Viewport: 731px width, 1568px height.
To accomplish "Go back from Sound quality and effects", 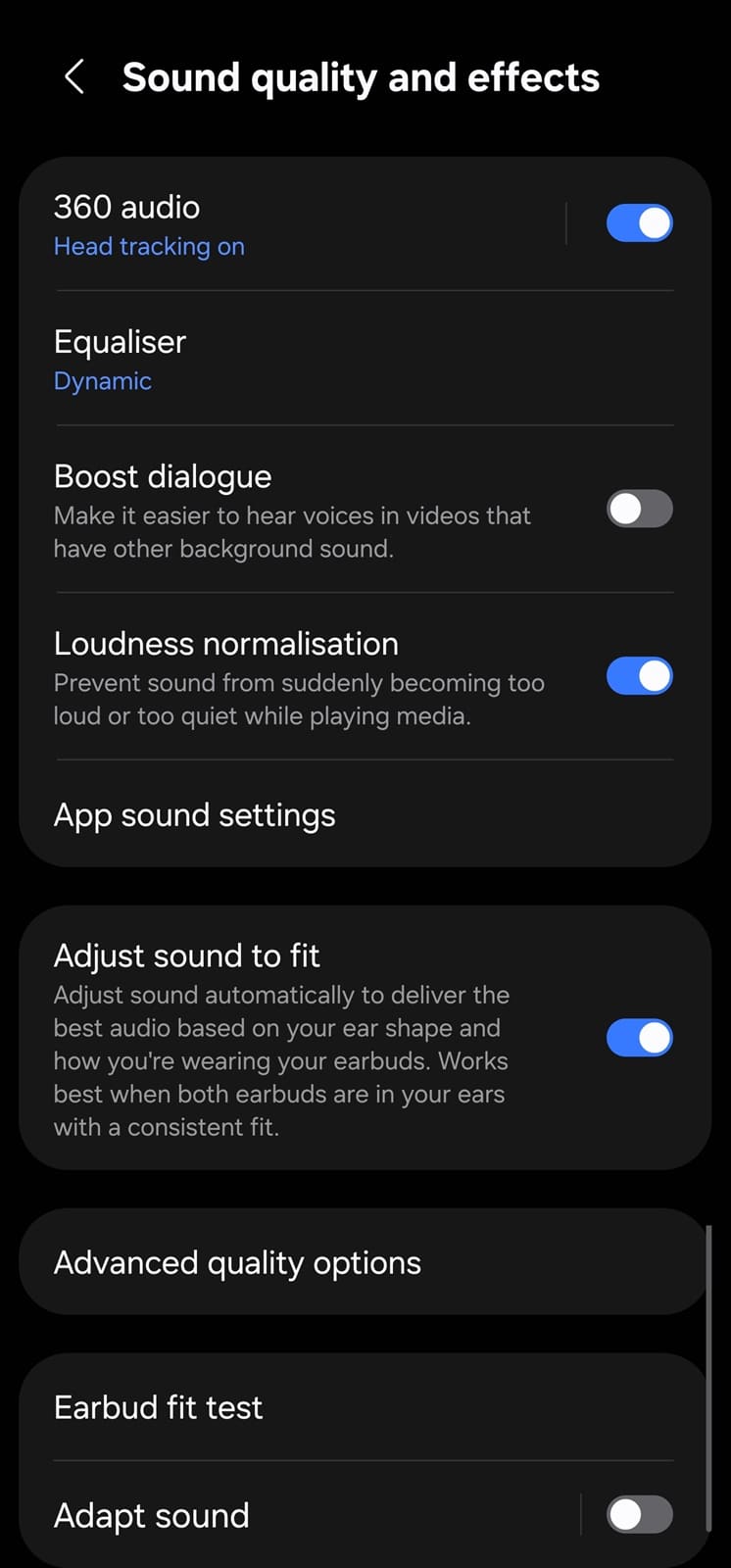I will pyautogui.click(x=74, y=77).
